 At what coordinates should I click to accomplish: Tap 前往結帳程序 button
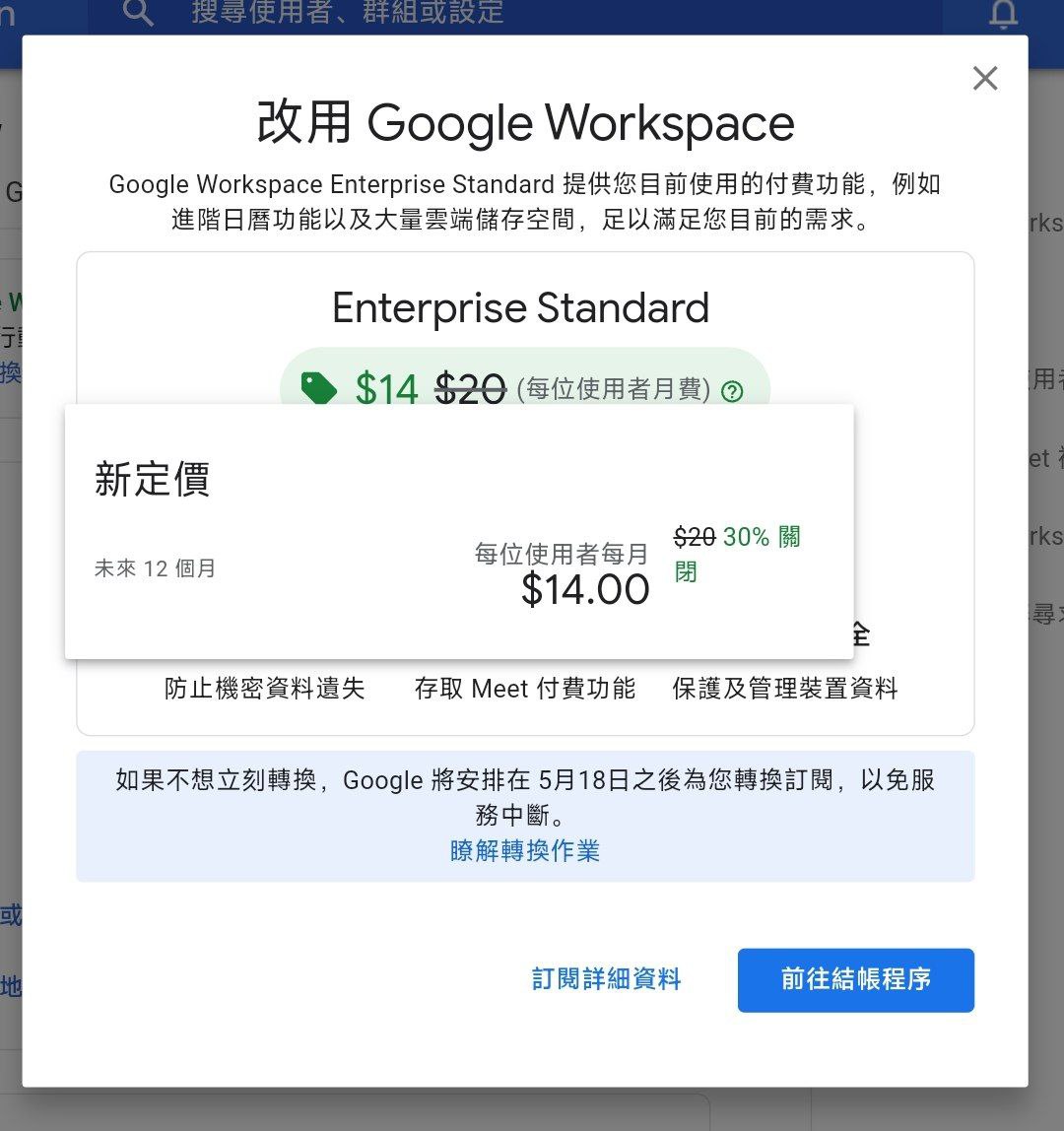[855, 979]
